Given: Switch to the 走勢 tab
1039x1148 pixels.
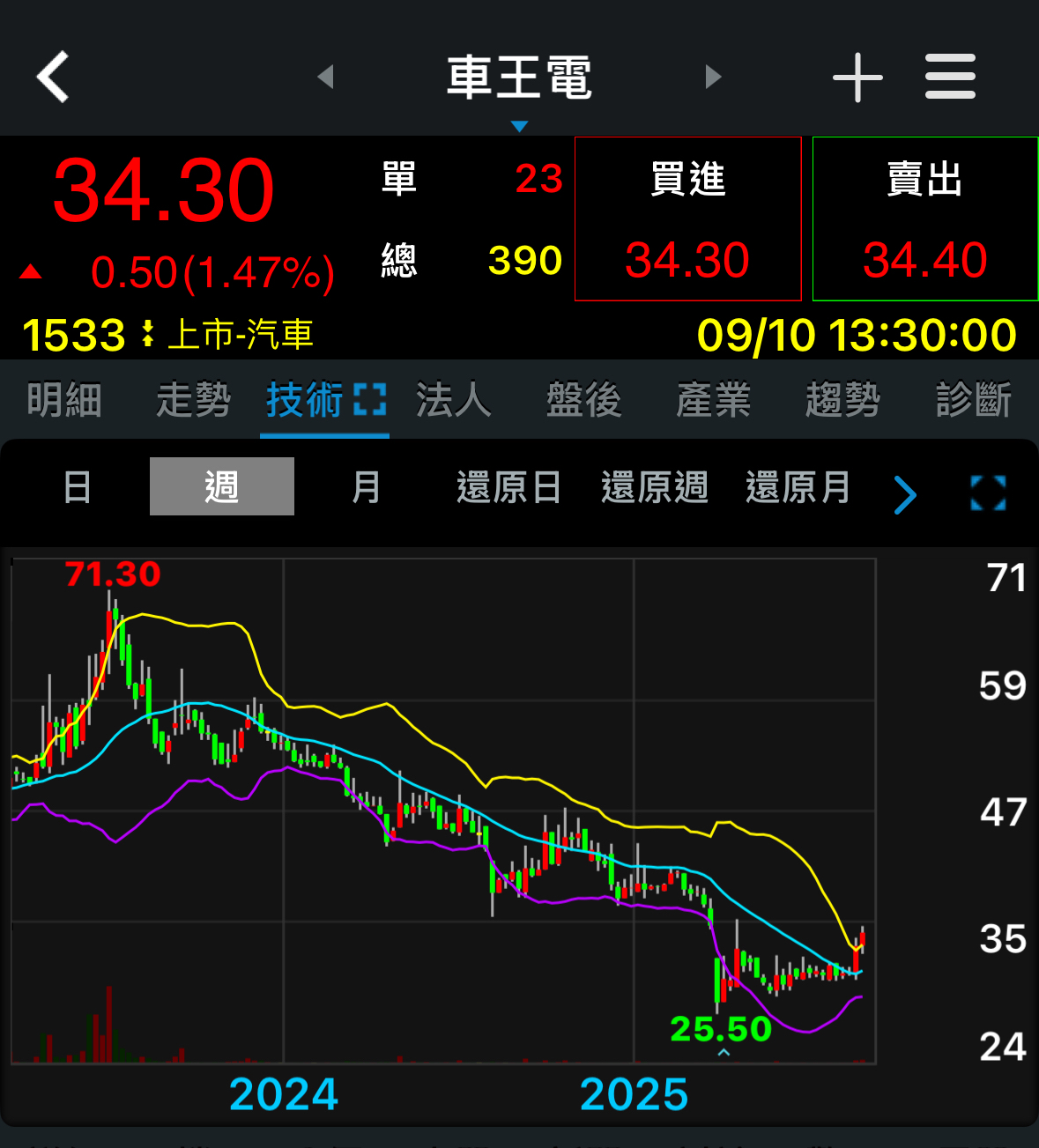Looking at the screenshot, I should coord(194,400).
